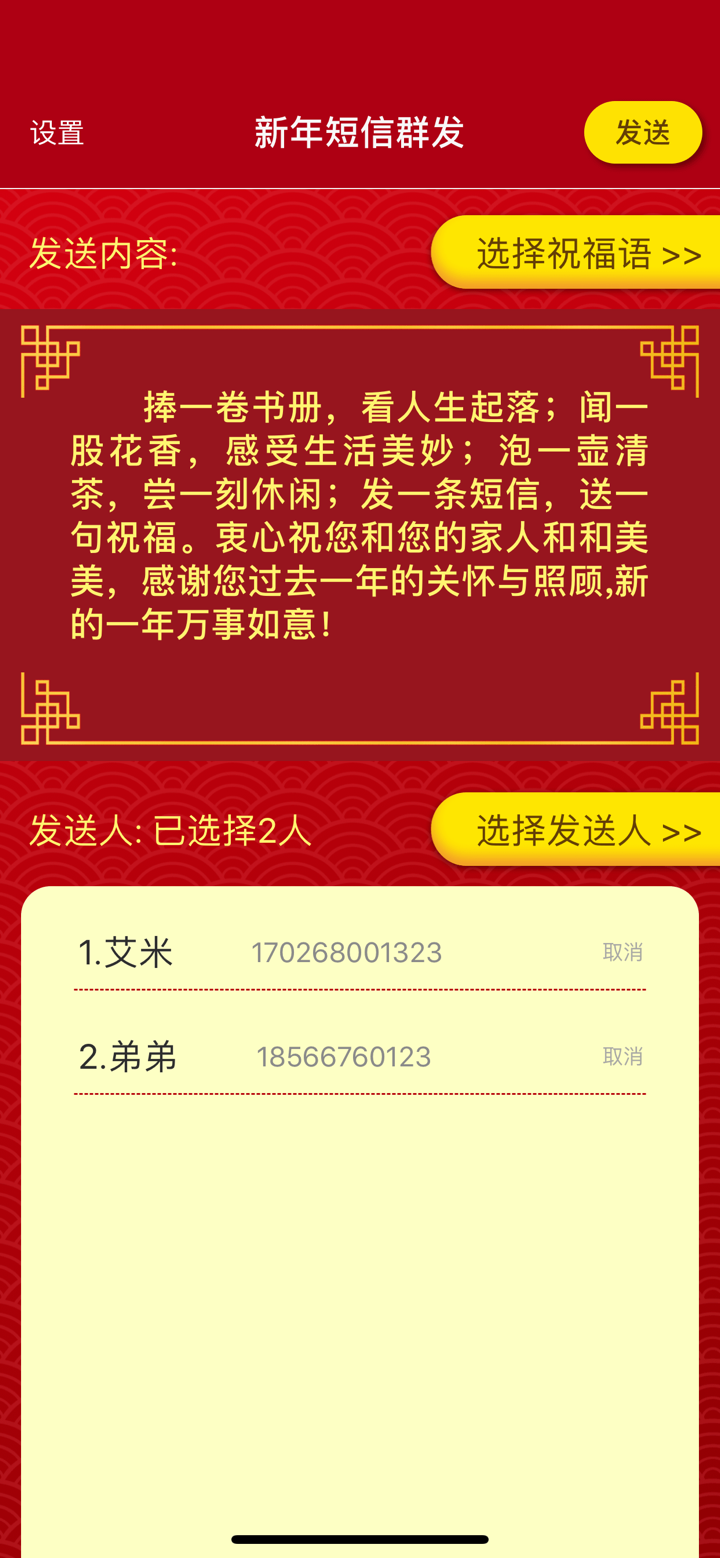Tap the 发送内容 label
The width and height of the screenshot is (720, 1558).
point(100,253)
